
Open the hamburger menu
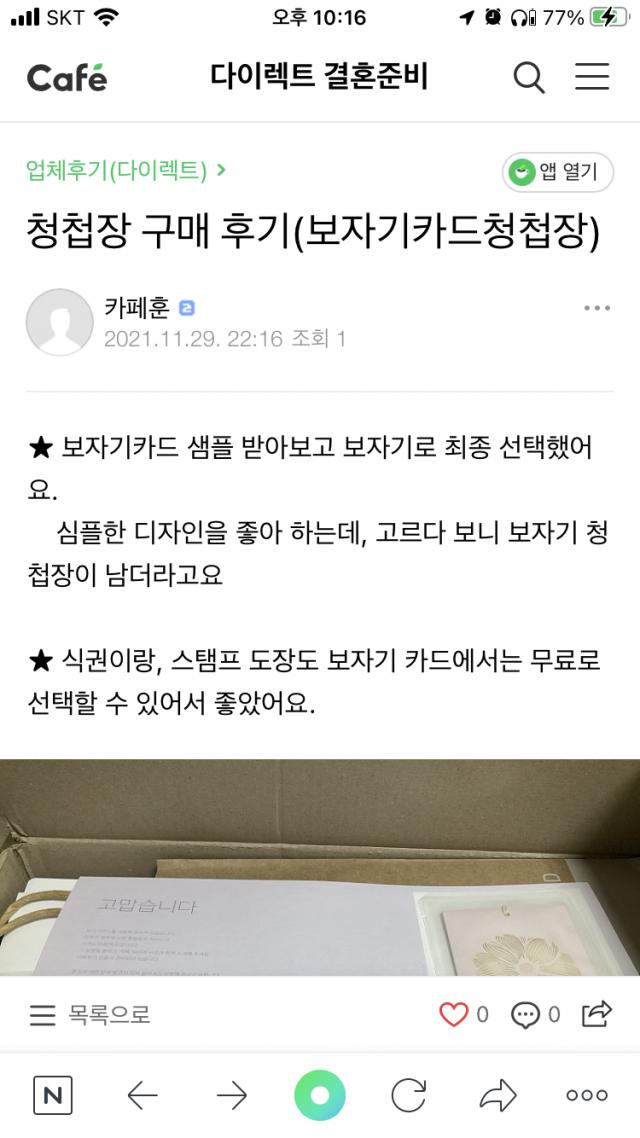coord(592,77)
